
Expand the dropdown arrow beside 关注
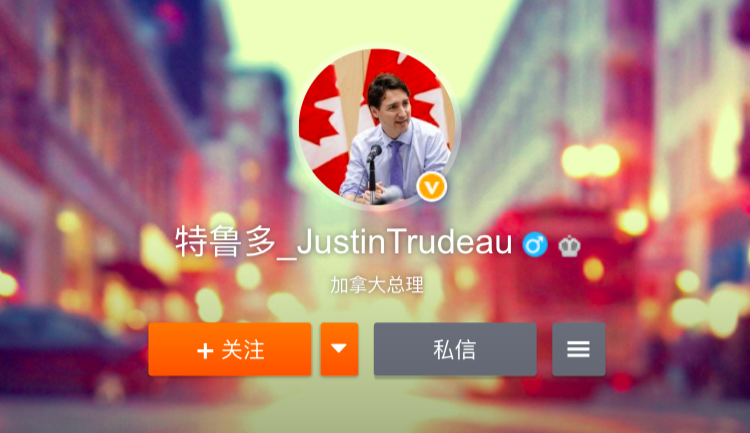(x=339, y=350)
